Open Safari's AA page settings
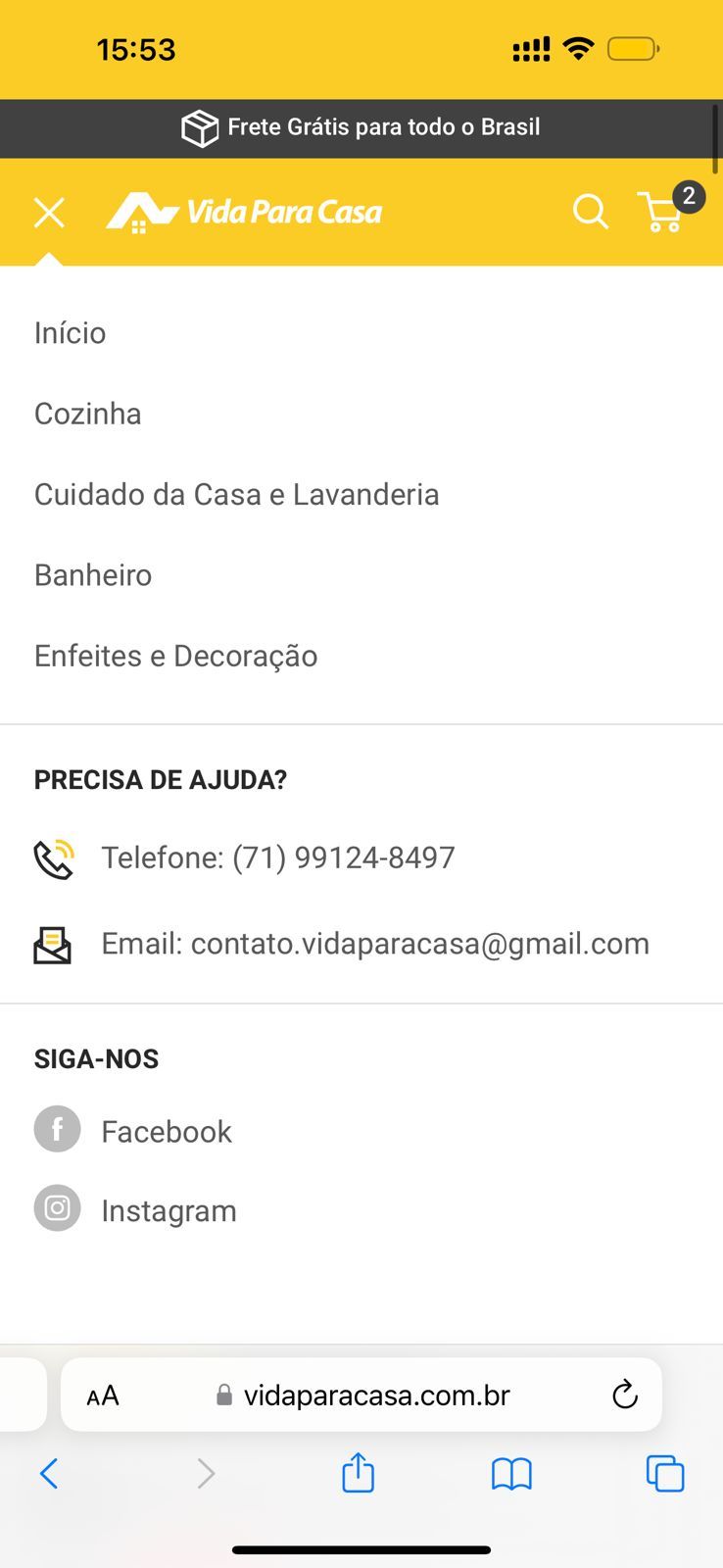This screenshot has height=1568, width=723. click(103, 1396)
